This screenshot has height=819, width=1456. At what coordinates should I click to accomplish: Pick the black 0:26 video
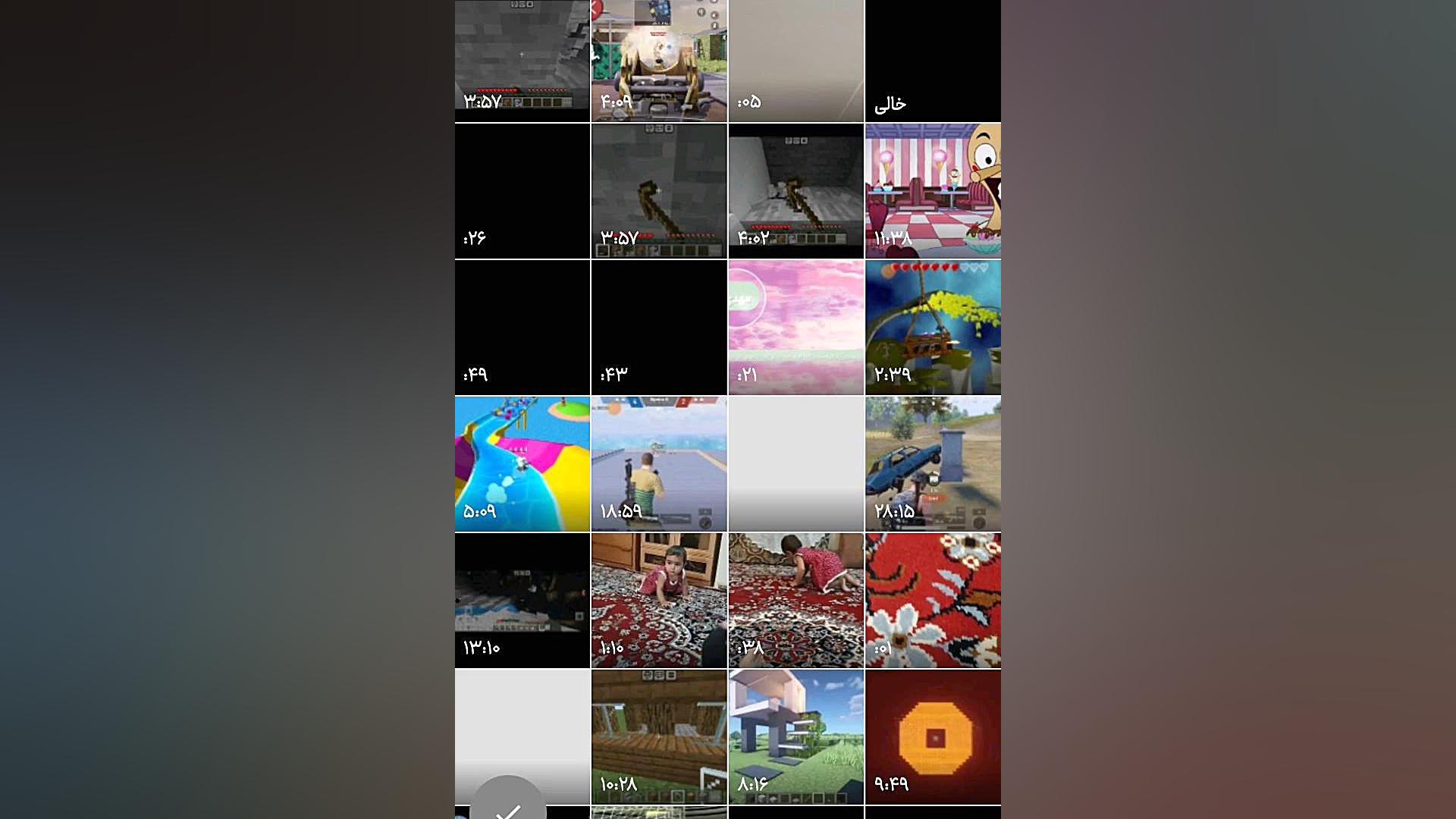pos(522,190)
